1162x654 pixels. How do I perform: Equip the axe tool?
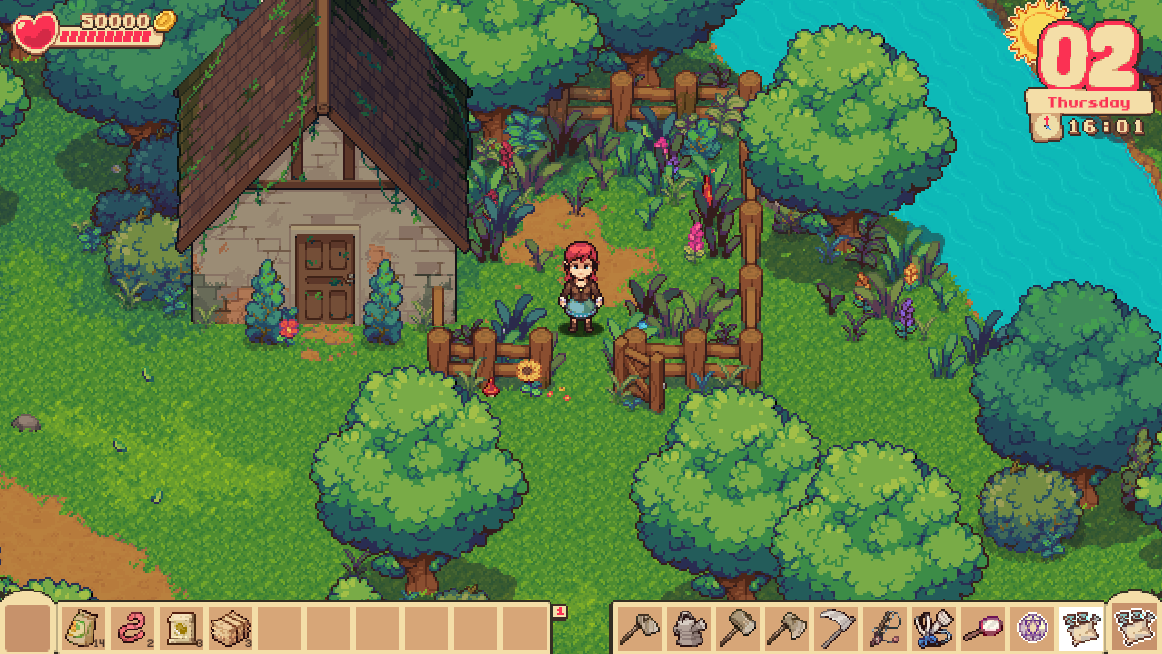[x=785, y=628]
